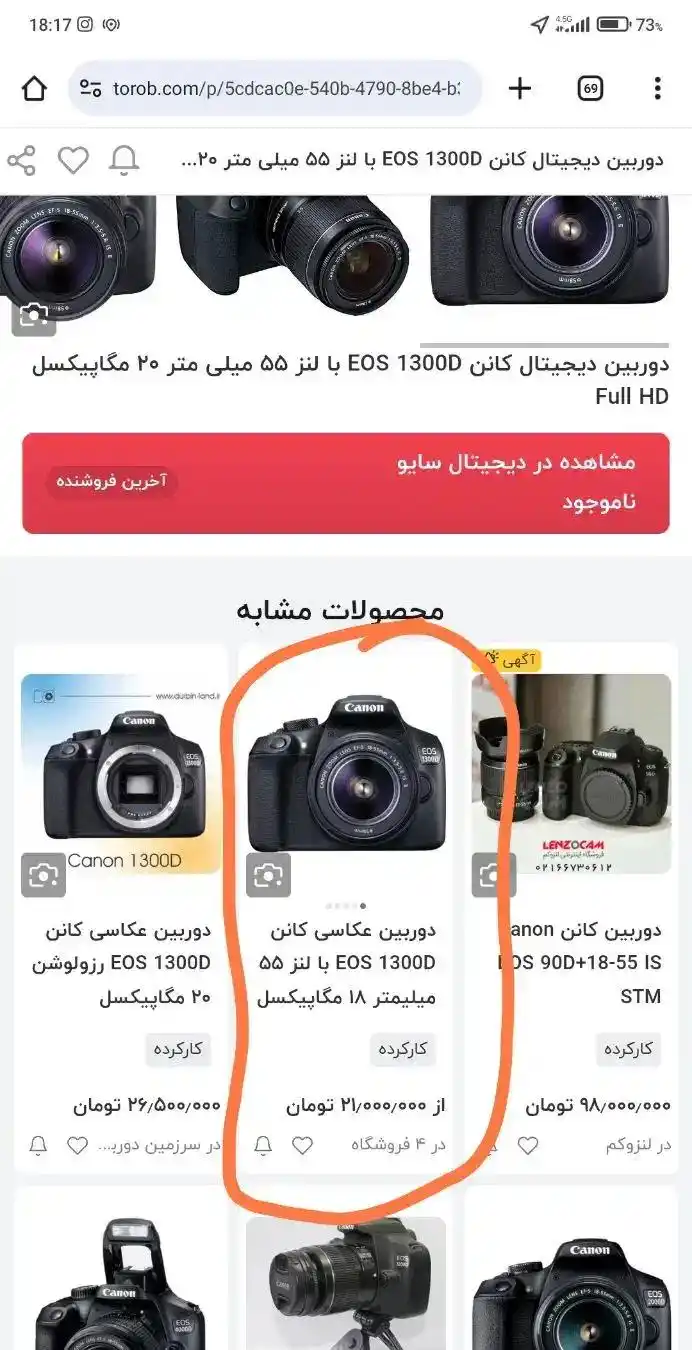This screenshot has height=1350, width=692.
Task: Set price alert on the ۲۱٬۰۰۰٬۰۰۰ تومان card
Action: [x=263, y=1146]
